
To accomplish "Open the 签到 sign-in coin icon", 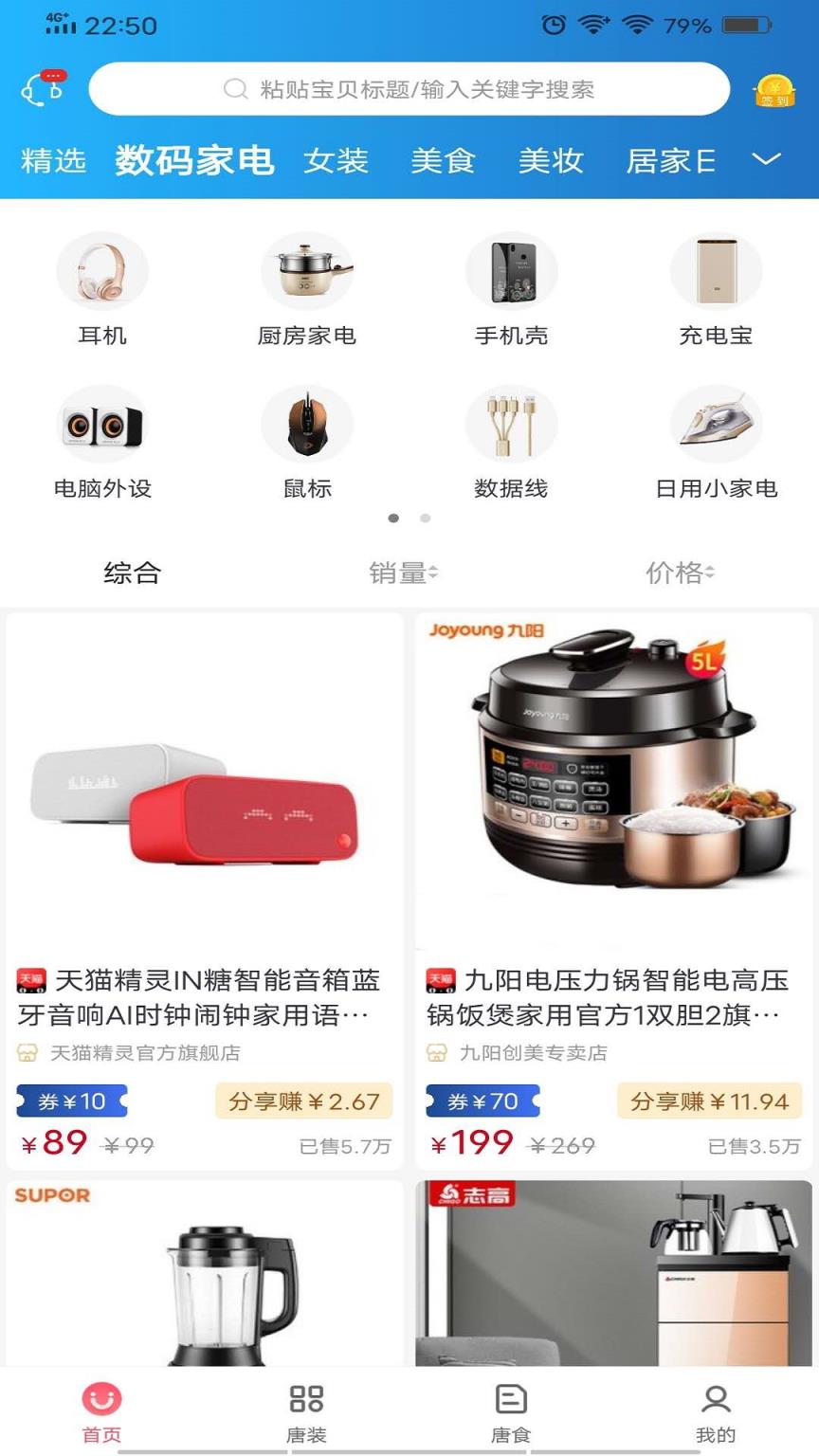I will click(773, 89).
